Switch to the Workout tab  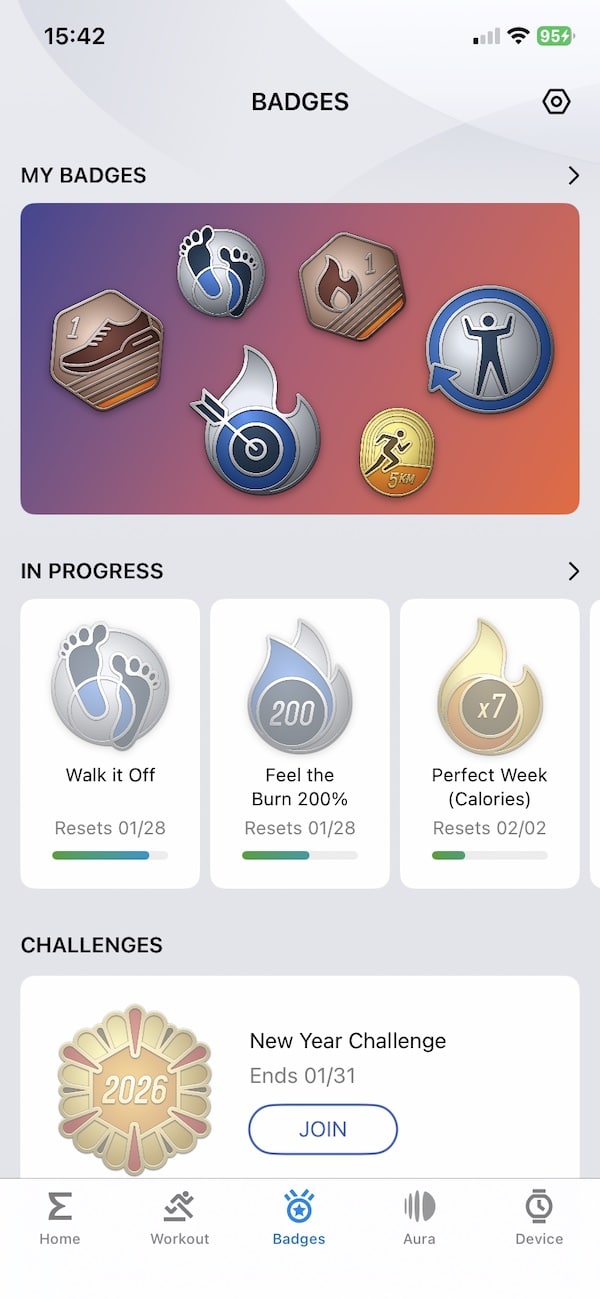180,1219
